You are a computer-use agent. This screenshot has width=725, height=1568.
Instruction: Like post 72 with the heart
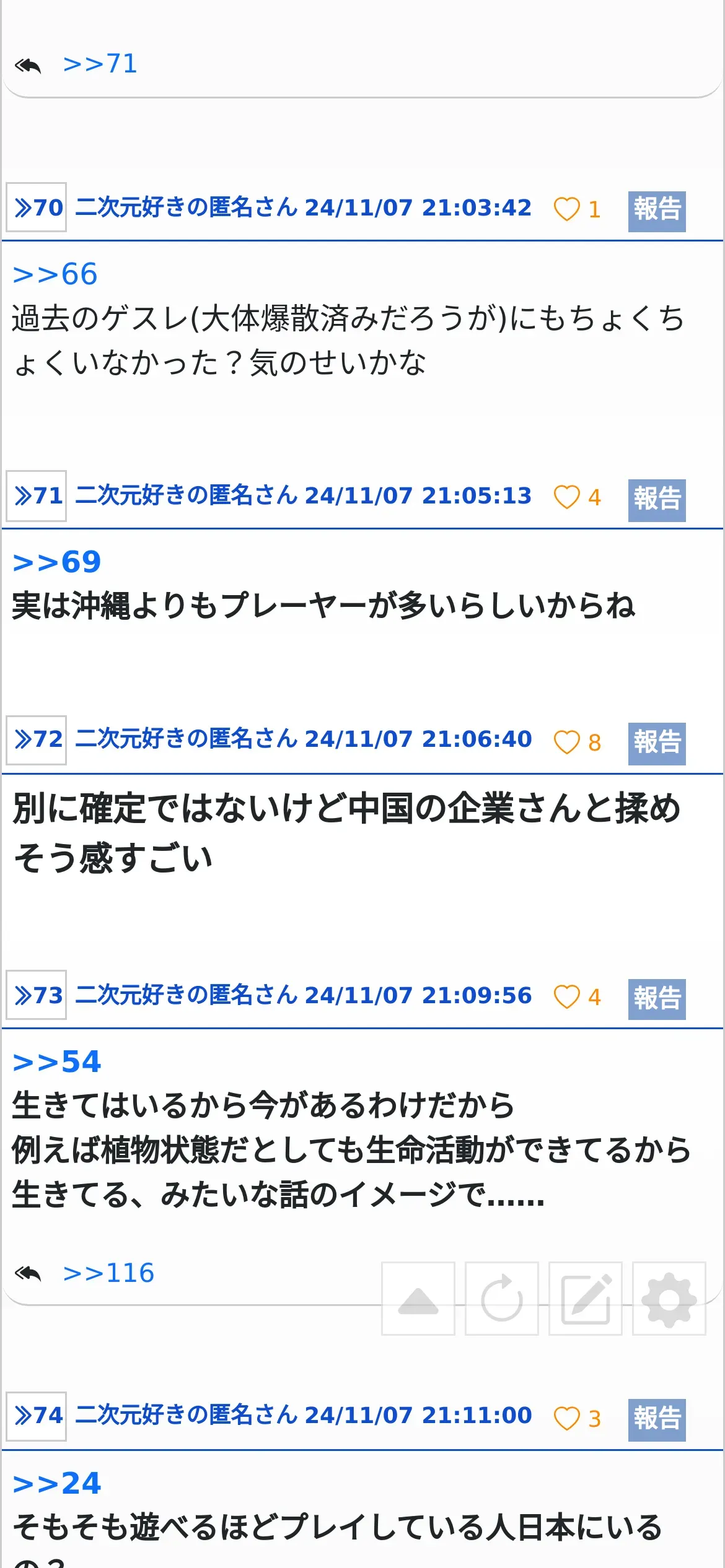pyautogui.click(x=566, y=742)
